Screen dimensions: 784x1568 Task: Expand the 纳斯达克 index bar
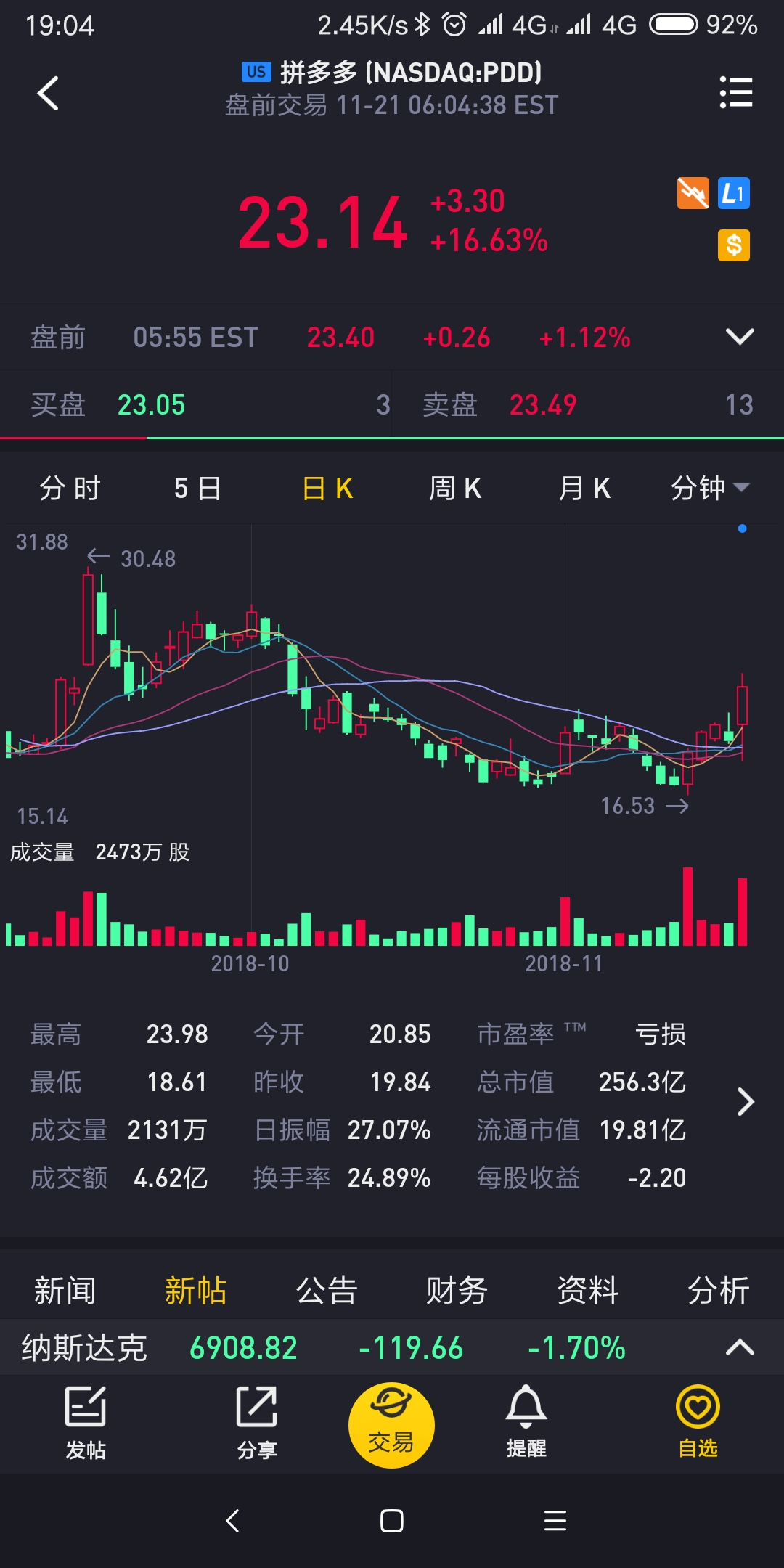tap(740, 1348)
